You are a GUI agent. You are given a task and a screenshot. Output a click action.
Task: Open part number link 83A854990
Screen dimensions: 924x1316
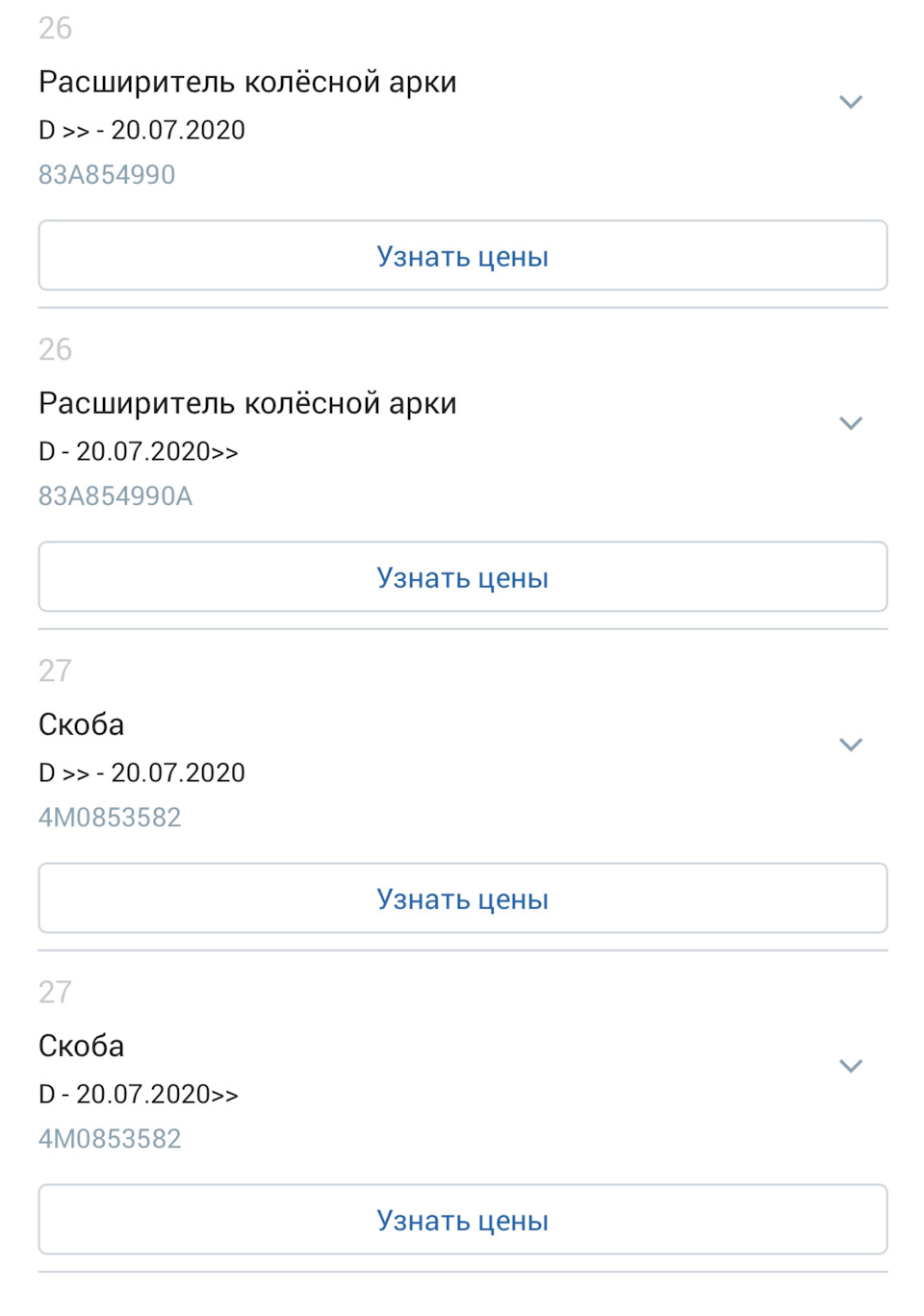107,174
